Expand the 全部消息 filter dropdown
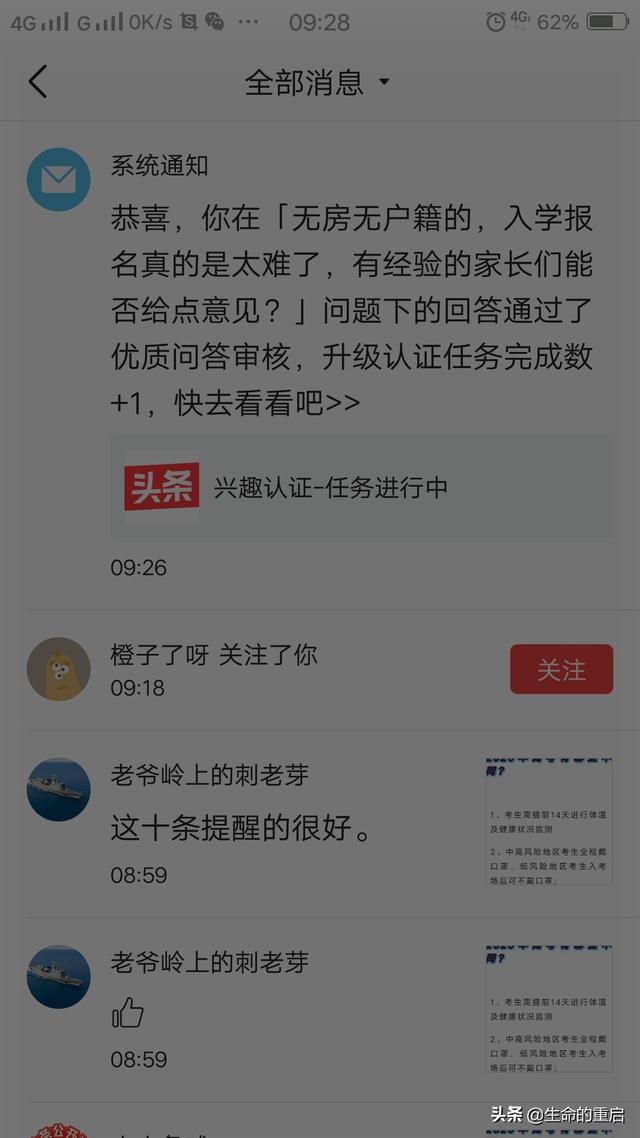The image size is (640, 1138). tap(317, 82)
